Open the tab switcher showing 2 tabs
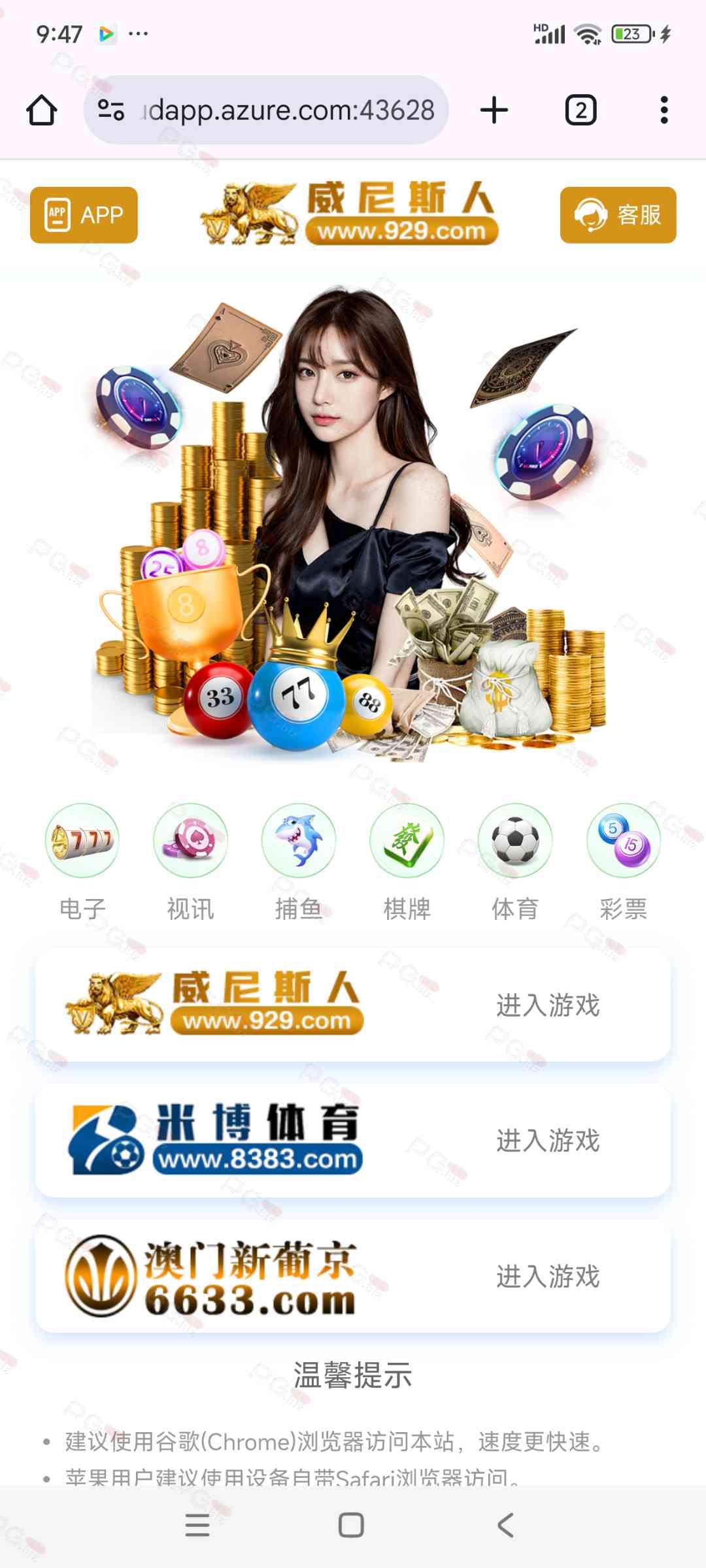706x1568 pixels. [x=580, y=110]
